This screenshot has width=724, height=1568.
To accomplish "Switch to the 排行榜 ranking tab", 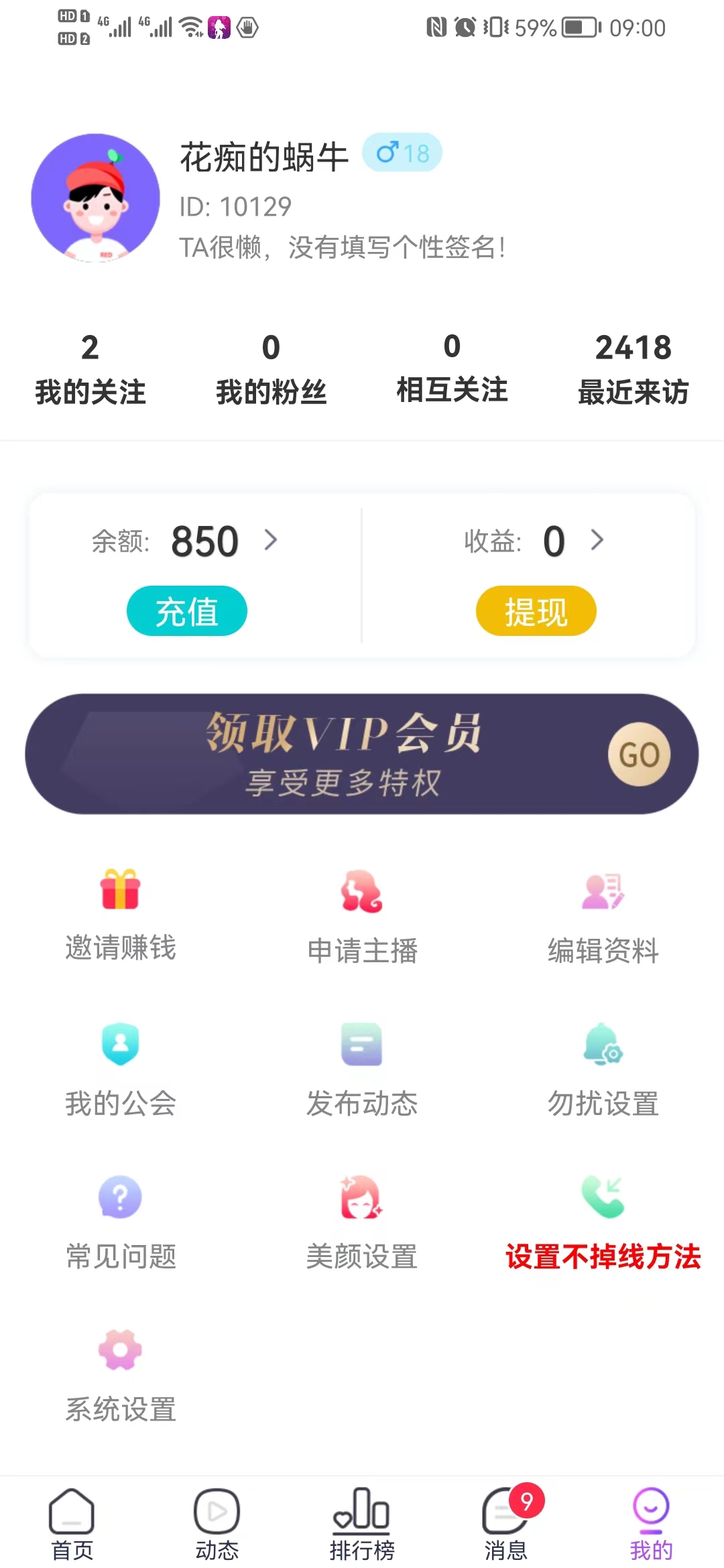I will coord(362,1522).
